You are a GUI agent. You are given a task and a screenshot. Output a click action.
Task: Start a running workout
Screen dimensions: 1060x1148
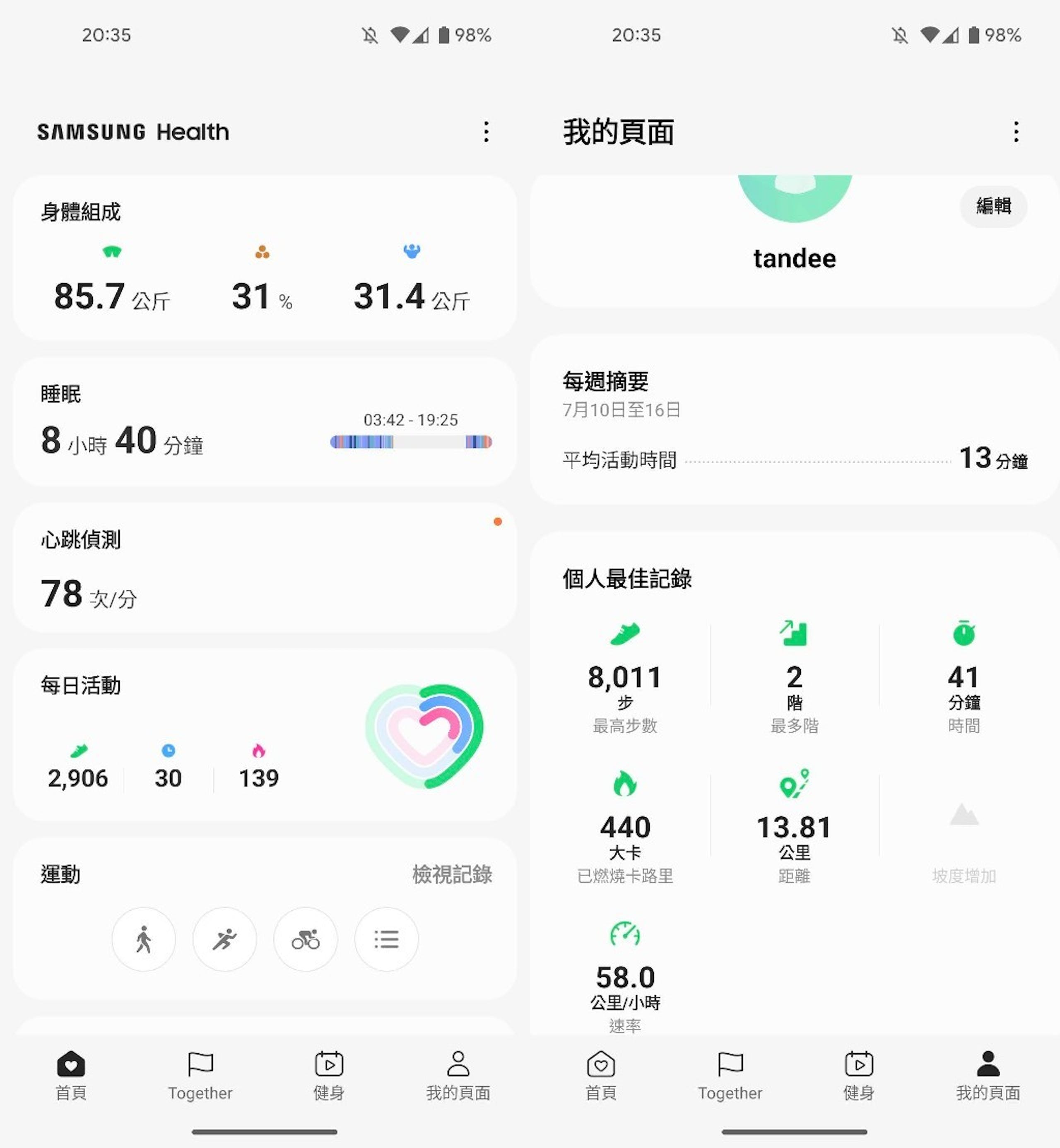(x=224, y=939)
